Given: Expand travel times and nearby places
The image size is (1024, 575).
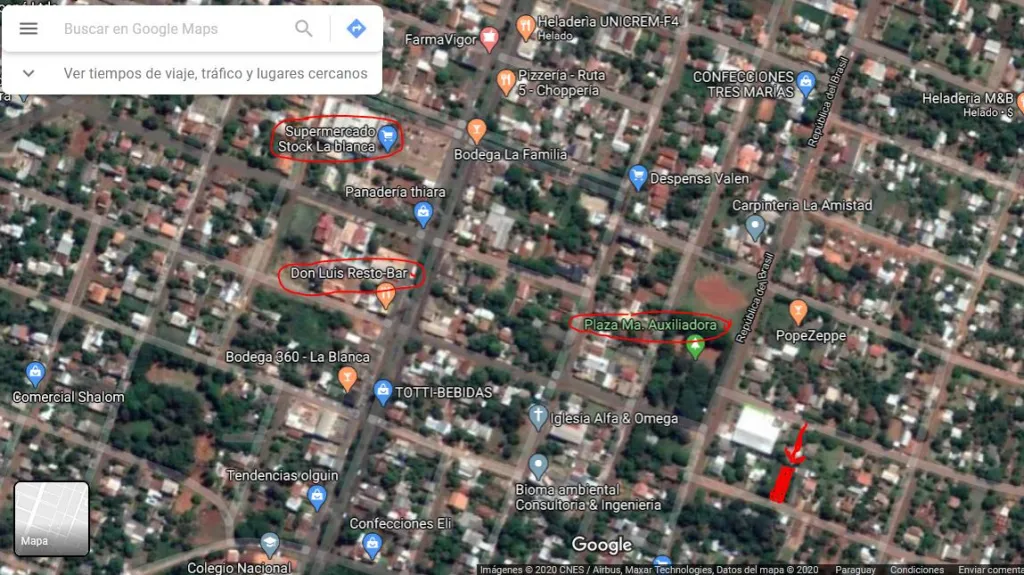Looking at the screenshot, I should tap(28, 73).
